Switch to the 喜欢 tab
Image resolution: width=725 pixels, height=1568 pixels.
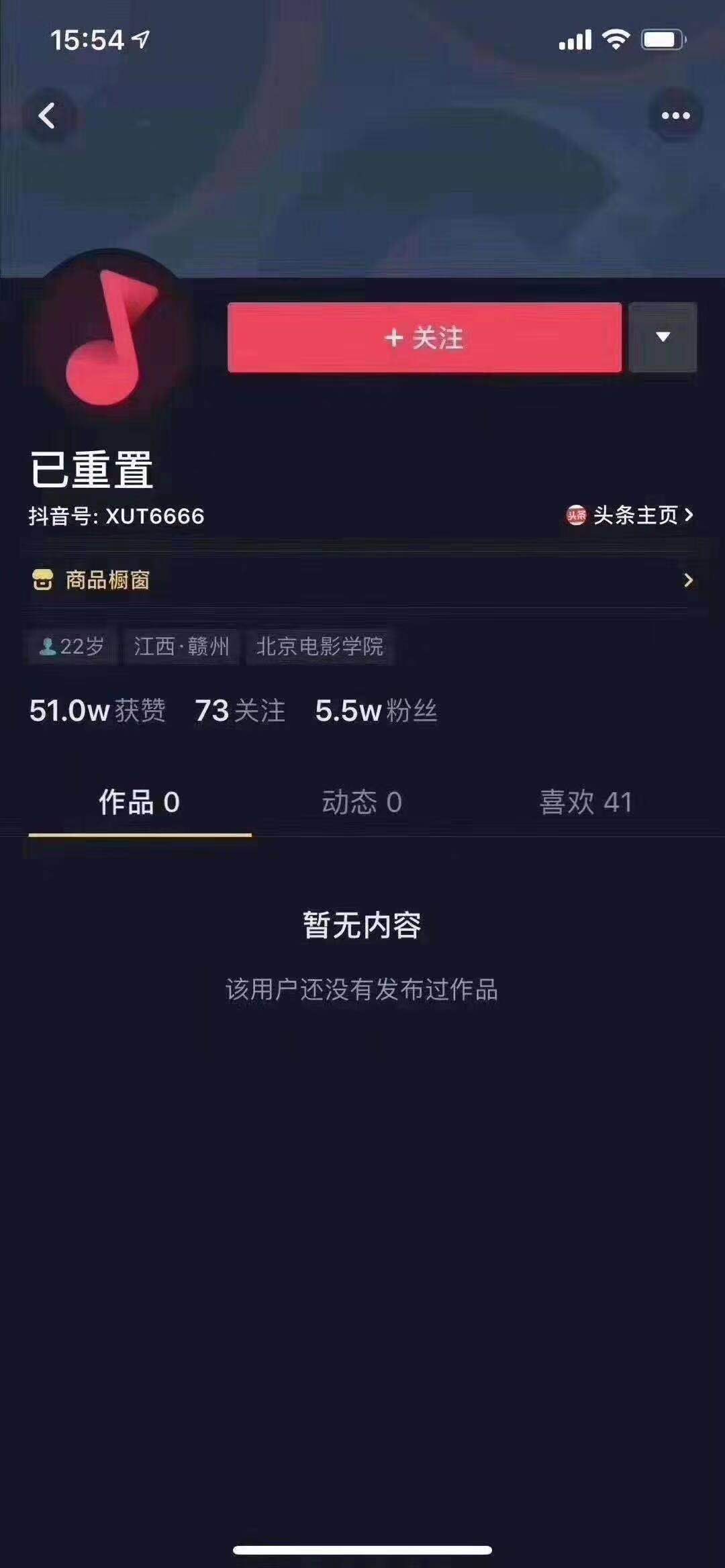click(x=585, y=802)
